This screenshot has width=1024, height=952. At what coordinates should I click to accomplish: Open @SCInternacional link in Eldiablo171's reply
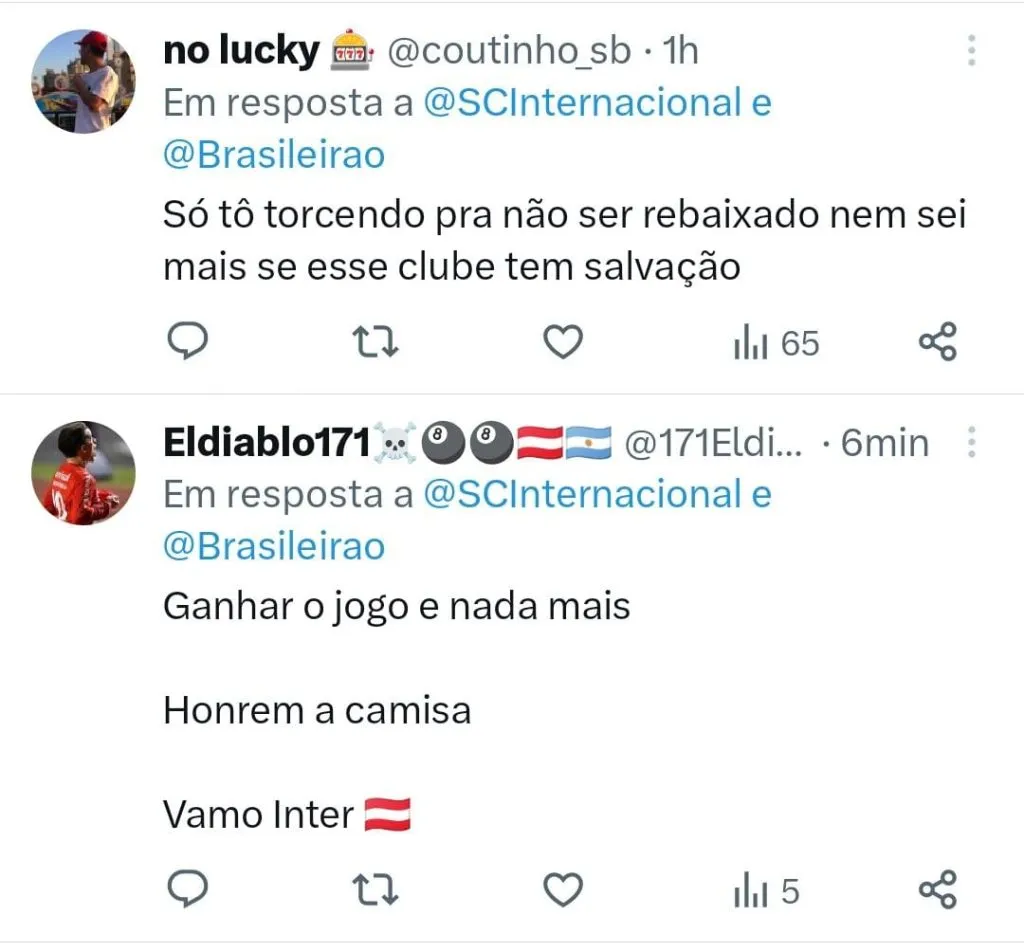pos(582,494)
